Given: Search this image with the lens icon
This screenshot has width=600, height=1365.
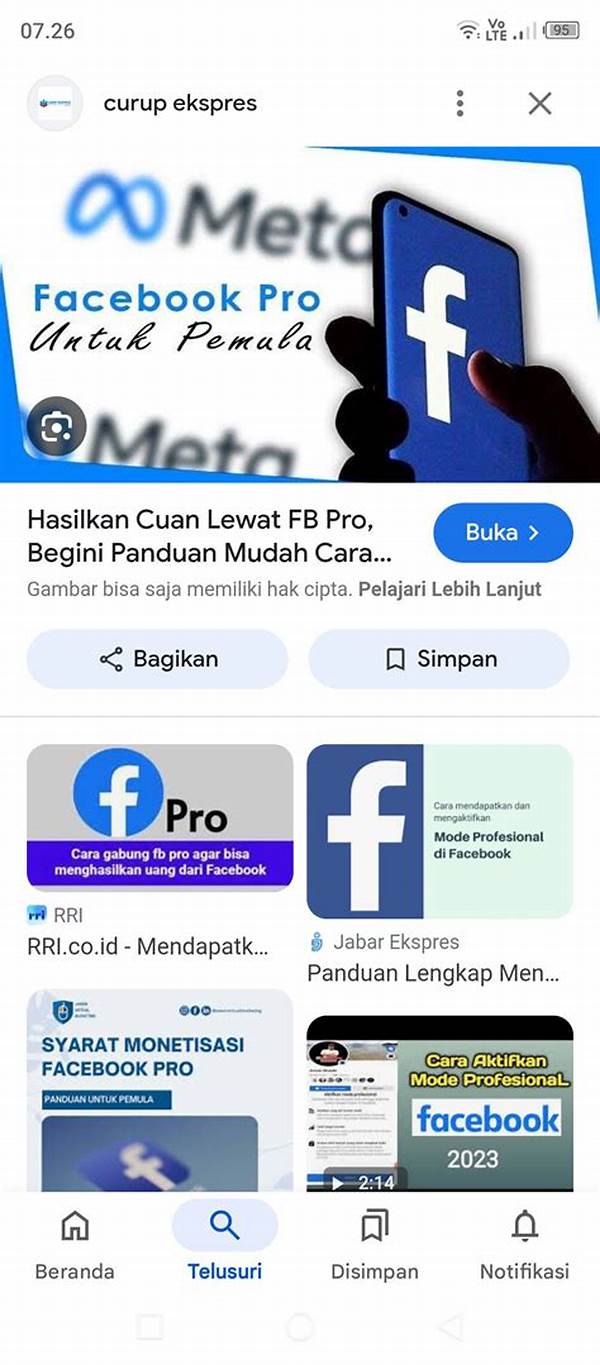Looking at the screenshot, I should [56, 427].
